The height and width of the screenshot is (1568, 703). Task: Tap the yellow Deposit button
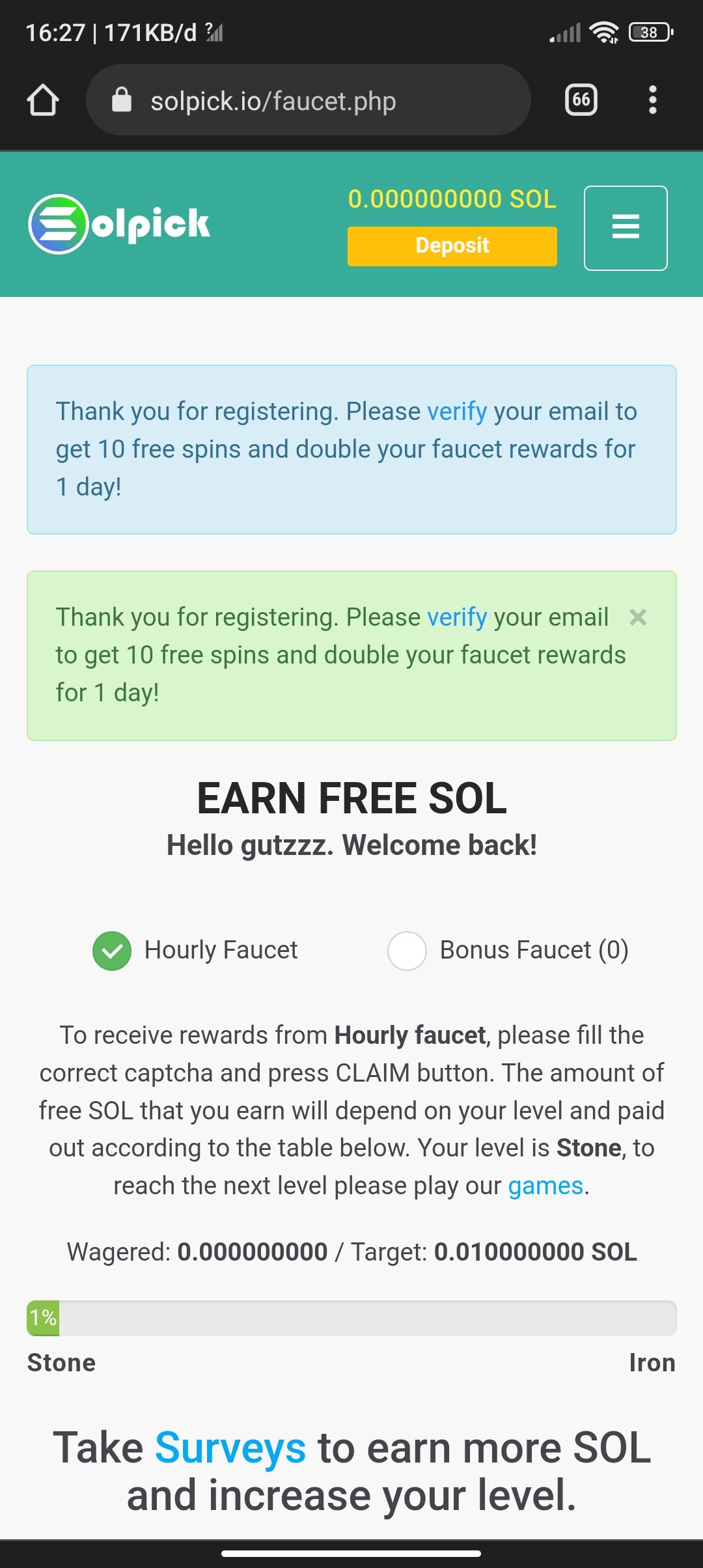click(x=452, y=246)
